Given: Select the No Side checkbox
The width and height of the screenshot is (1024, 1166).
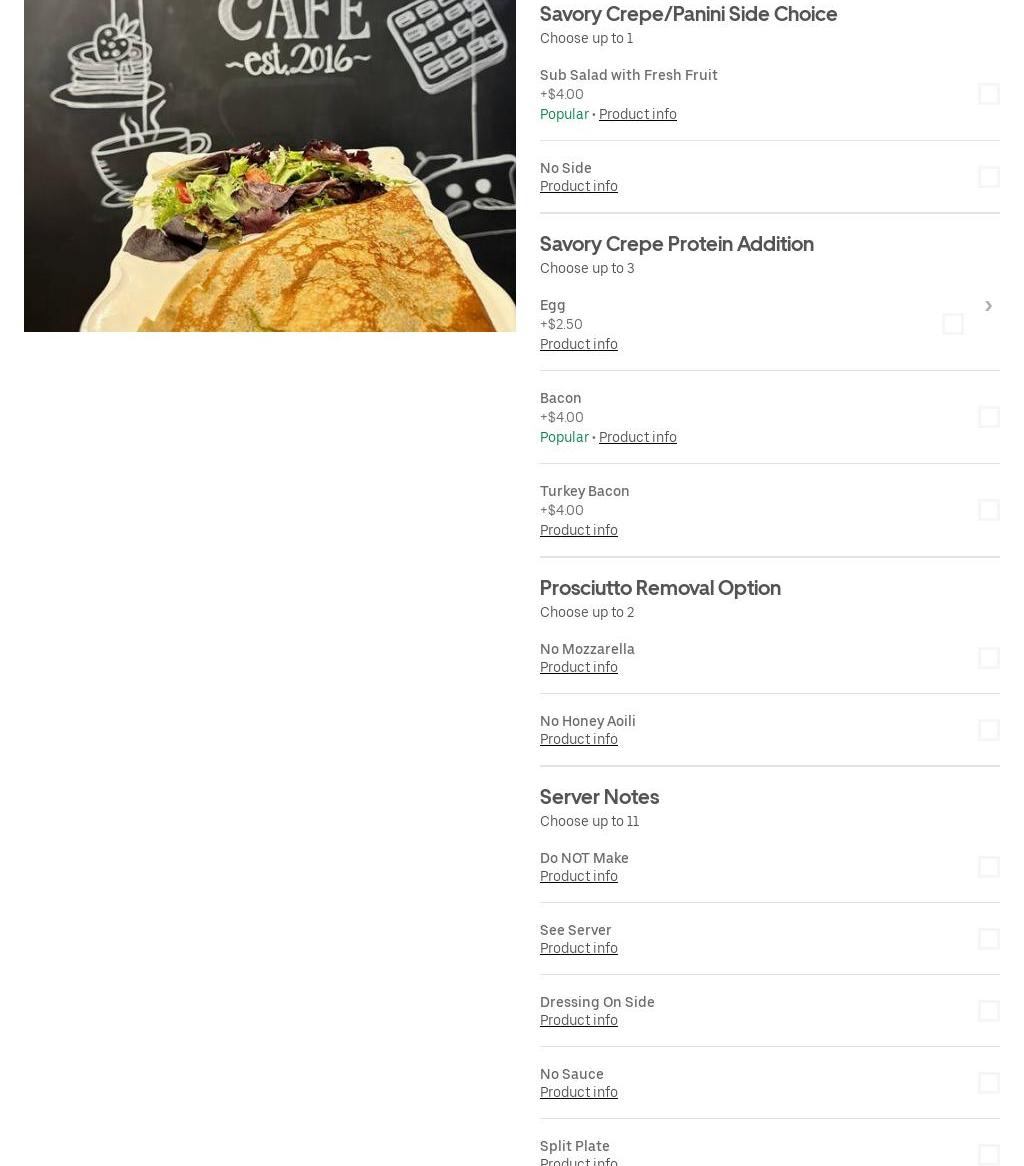Looking at the screenshot, I should (x=988, y=177).
